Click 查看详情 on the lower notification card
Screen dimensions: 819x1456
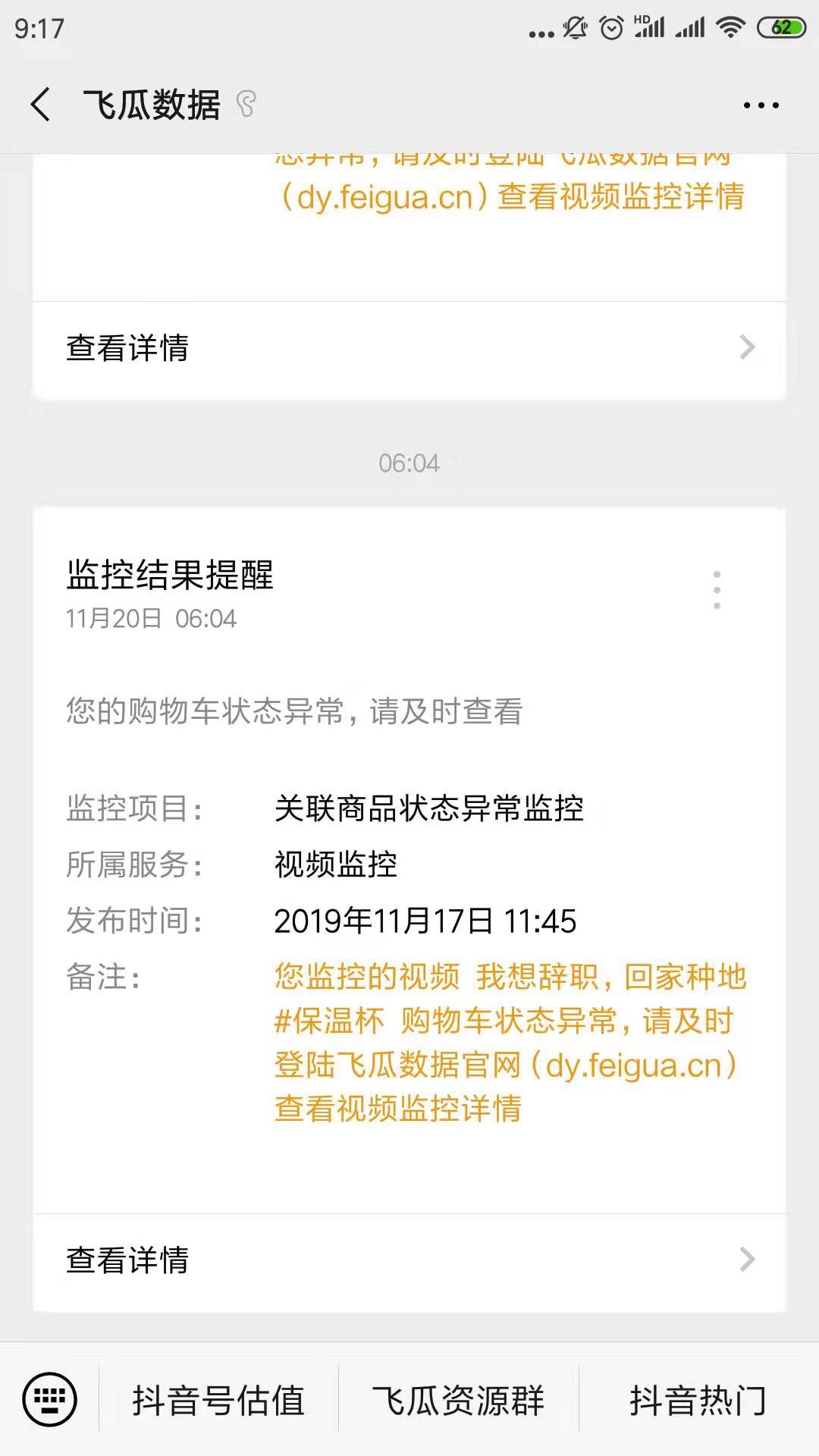[129, 1260]
